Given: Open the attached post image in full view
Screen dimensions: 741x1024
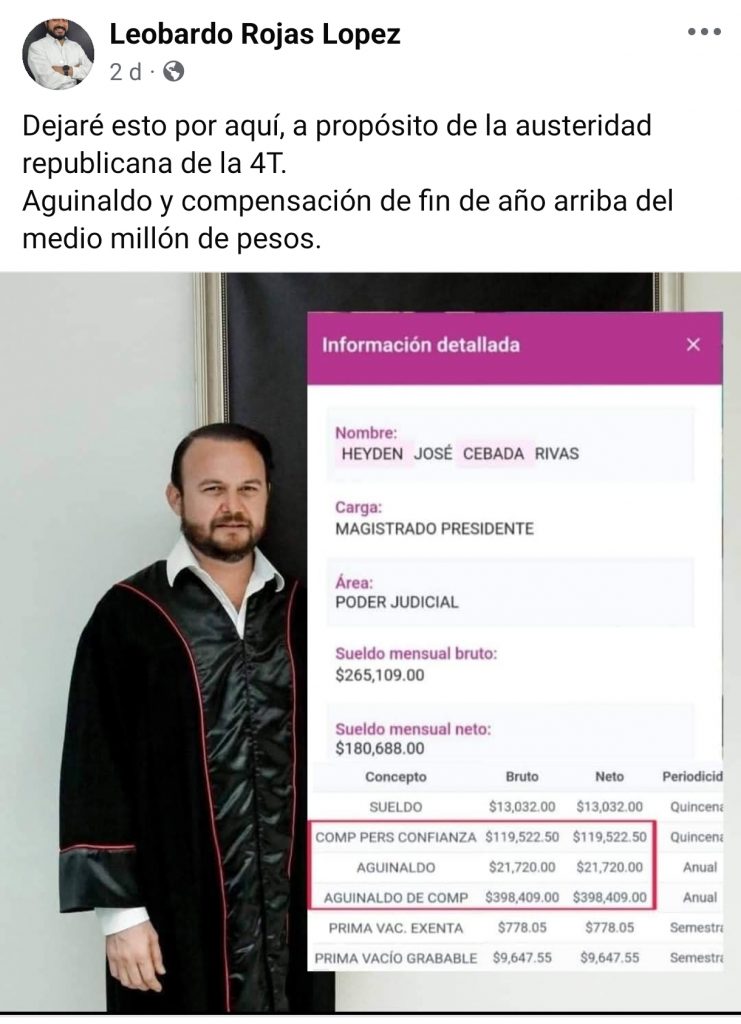Looking at the screenshot, I should coord(370,640).
